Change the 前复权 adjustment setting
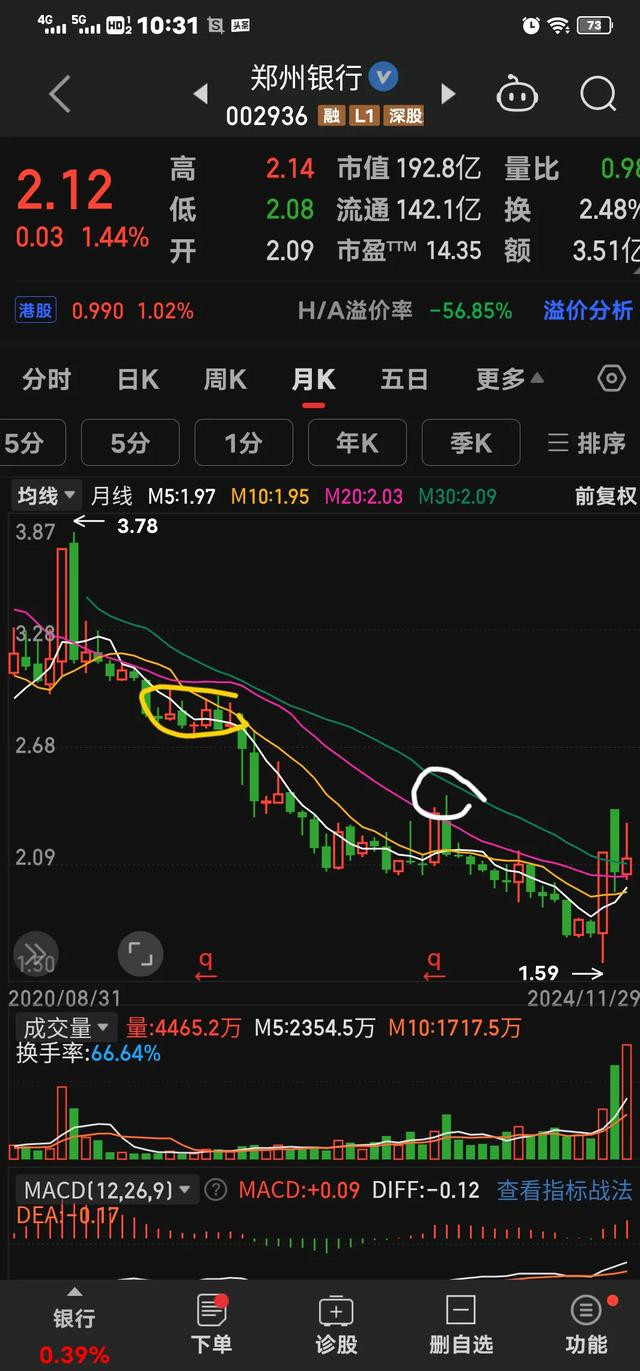The width and height of the screenshot is (640, 1371). (605, 496)
